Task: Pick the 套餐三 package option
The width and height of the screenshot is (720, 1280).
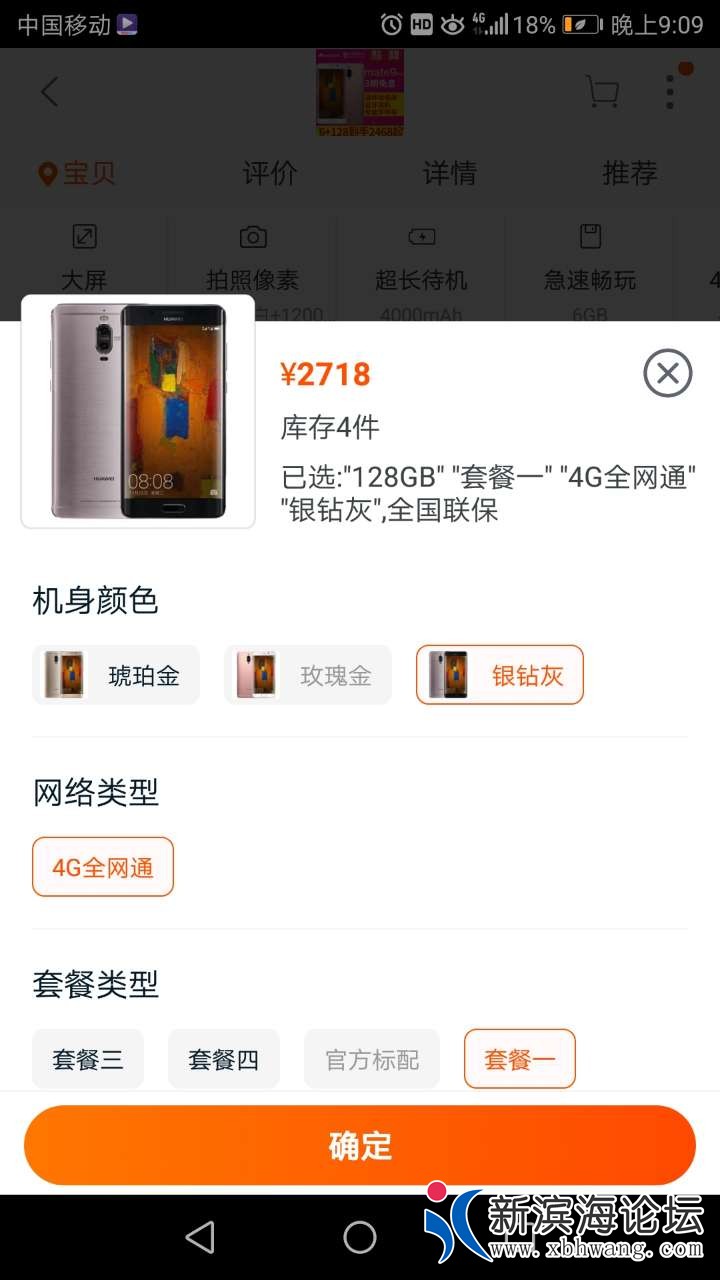Action: click(88, 1059)
